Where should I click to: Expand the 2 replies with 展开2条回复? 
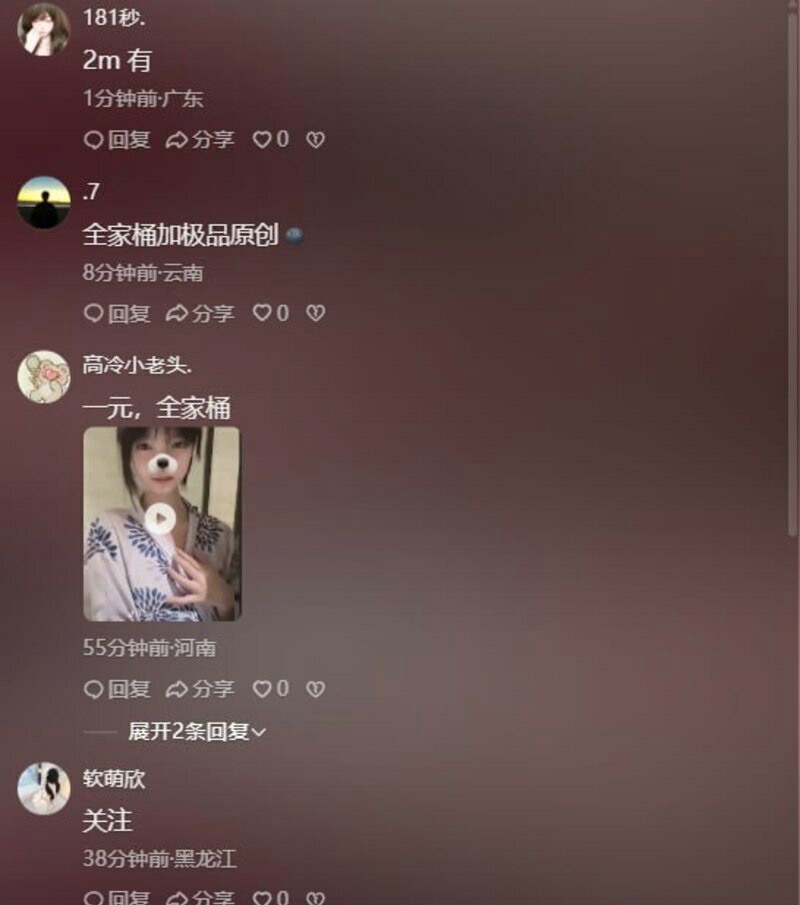click(x=197, y=732)
